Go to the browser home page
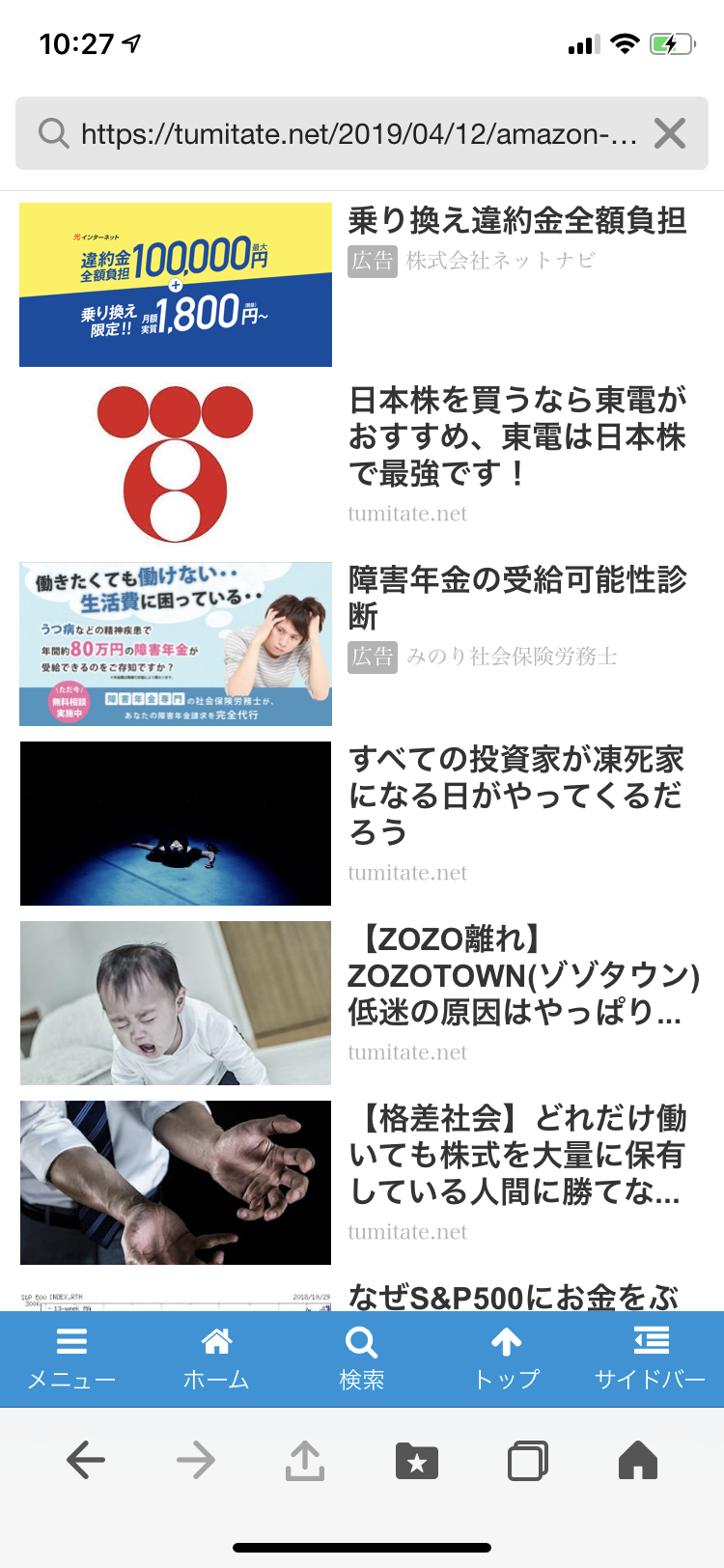This screenshot has width=724, height=1568. [638, 1460]
